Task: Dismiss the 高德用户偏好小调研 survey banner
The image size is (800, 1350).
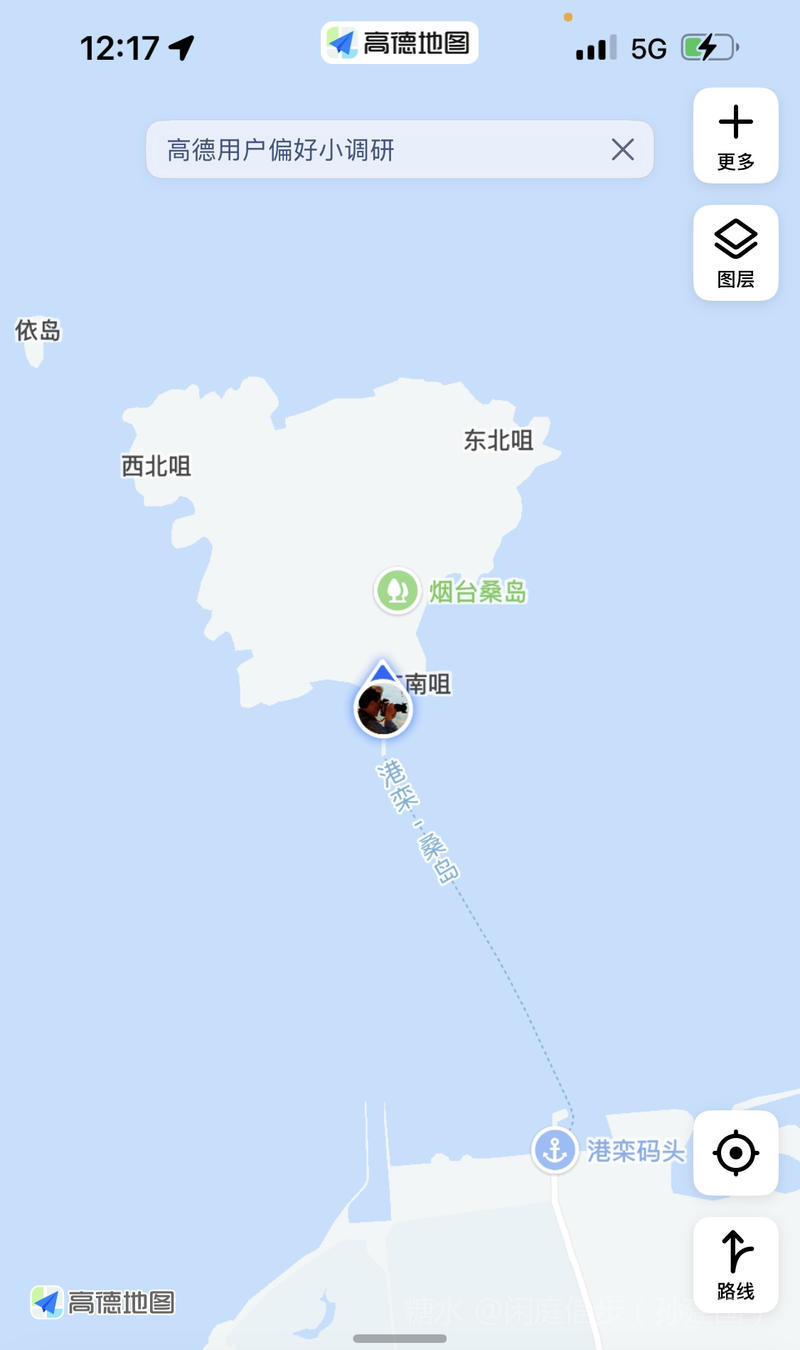Action: (622, 150)
